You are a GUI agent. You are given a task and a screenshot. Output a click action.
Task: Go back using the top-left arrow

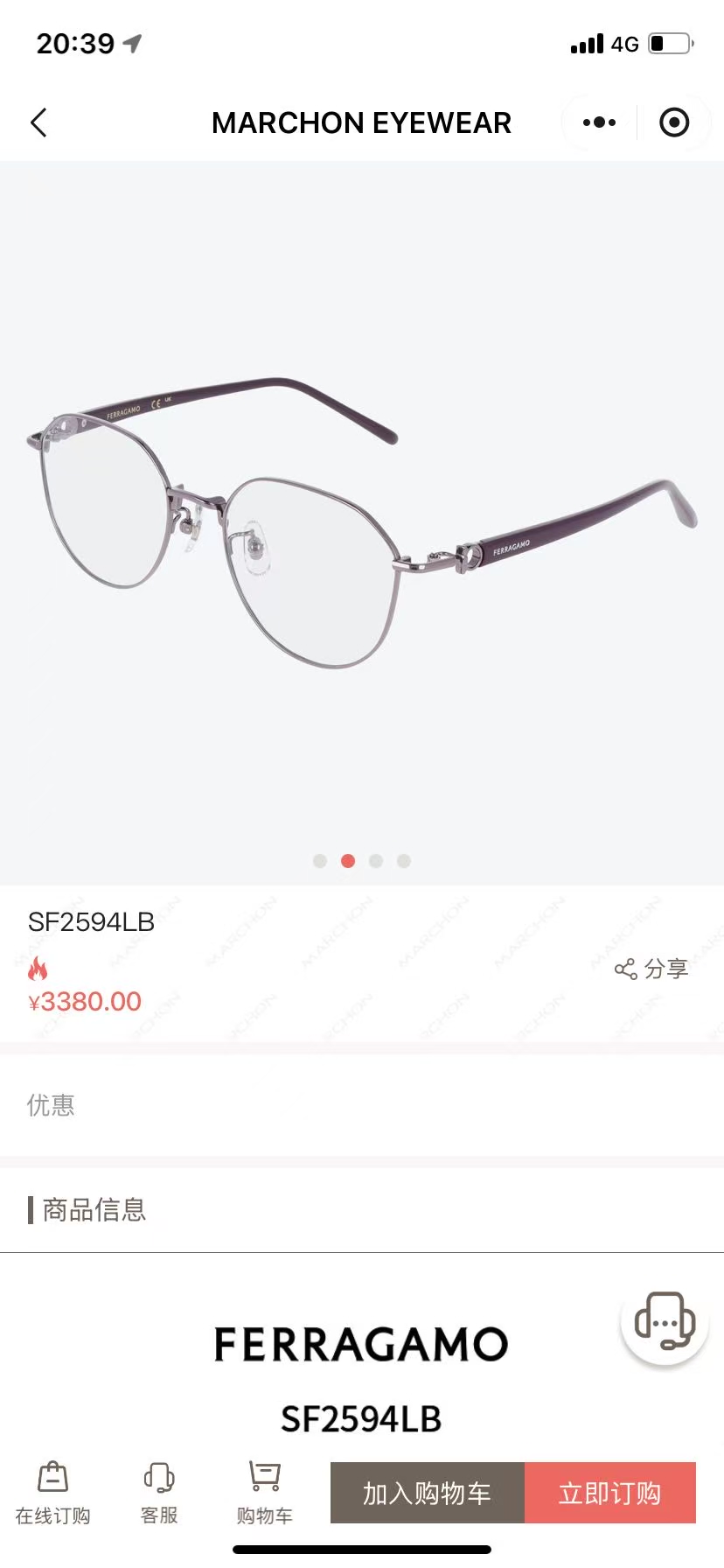(38, 123)
